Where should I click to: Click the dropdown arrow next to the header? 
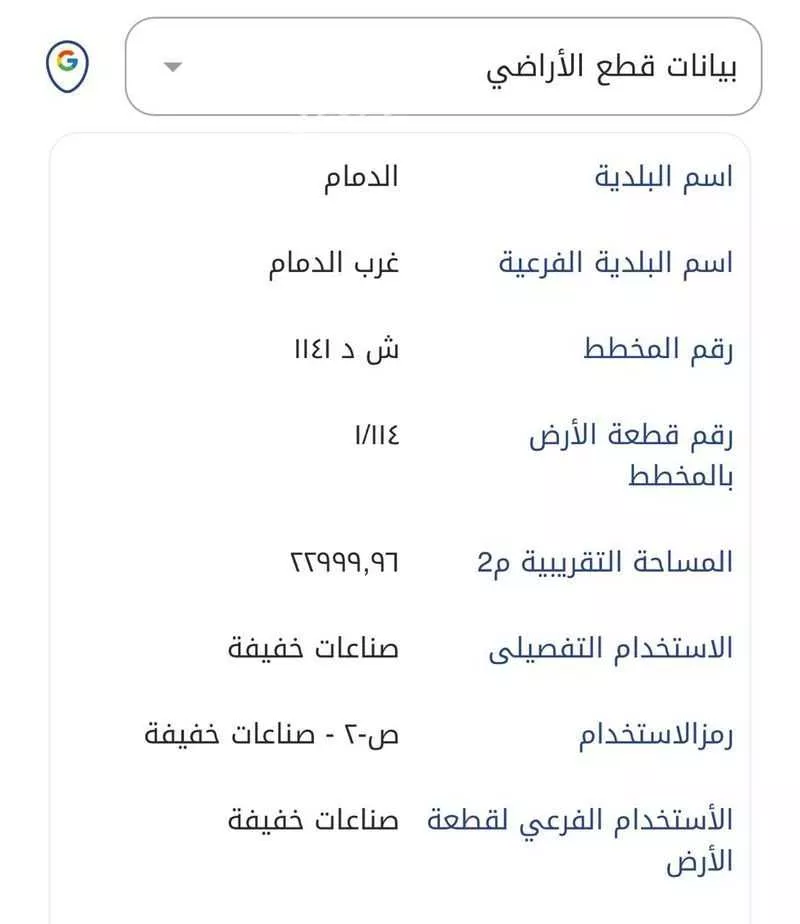point(170,68)
